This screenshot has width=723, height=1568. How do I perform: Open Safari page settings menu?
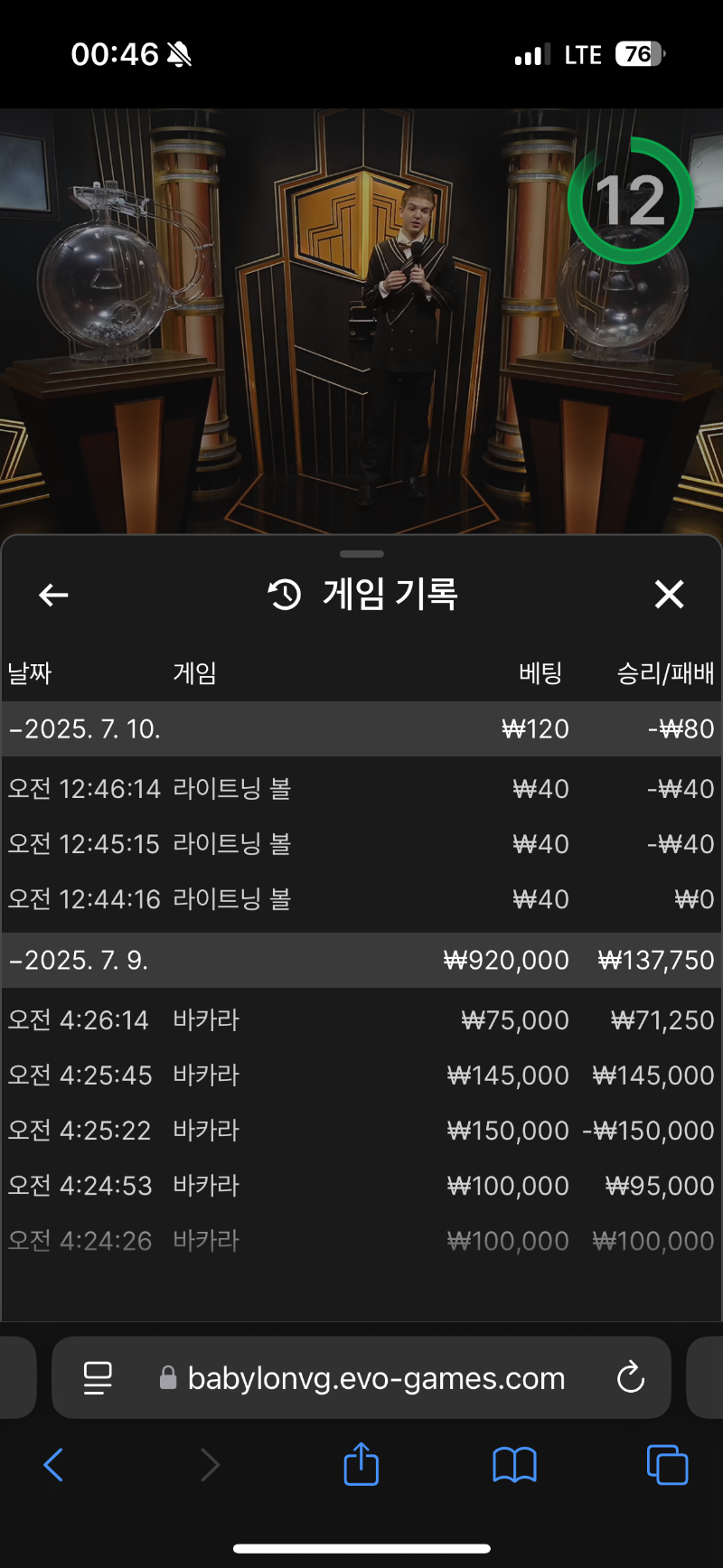(98, 1378)
